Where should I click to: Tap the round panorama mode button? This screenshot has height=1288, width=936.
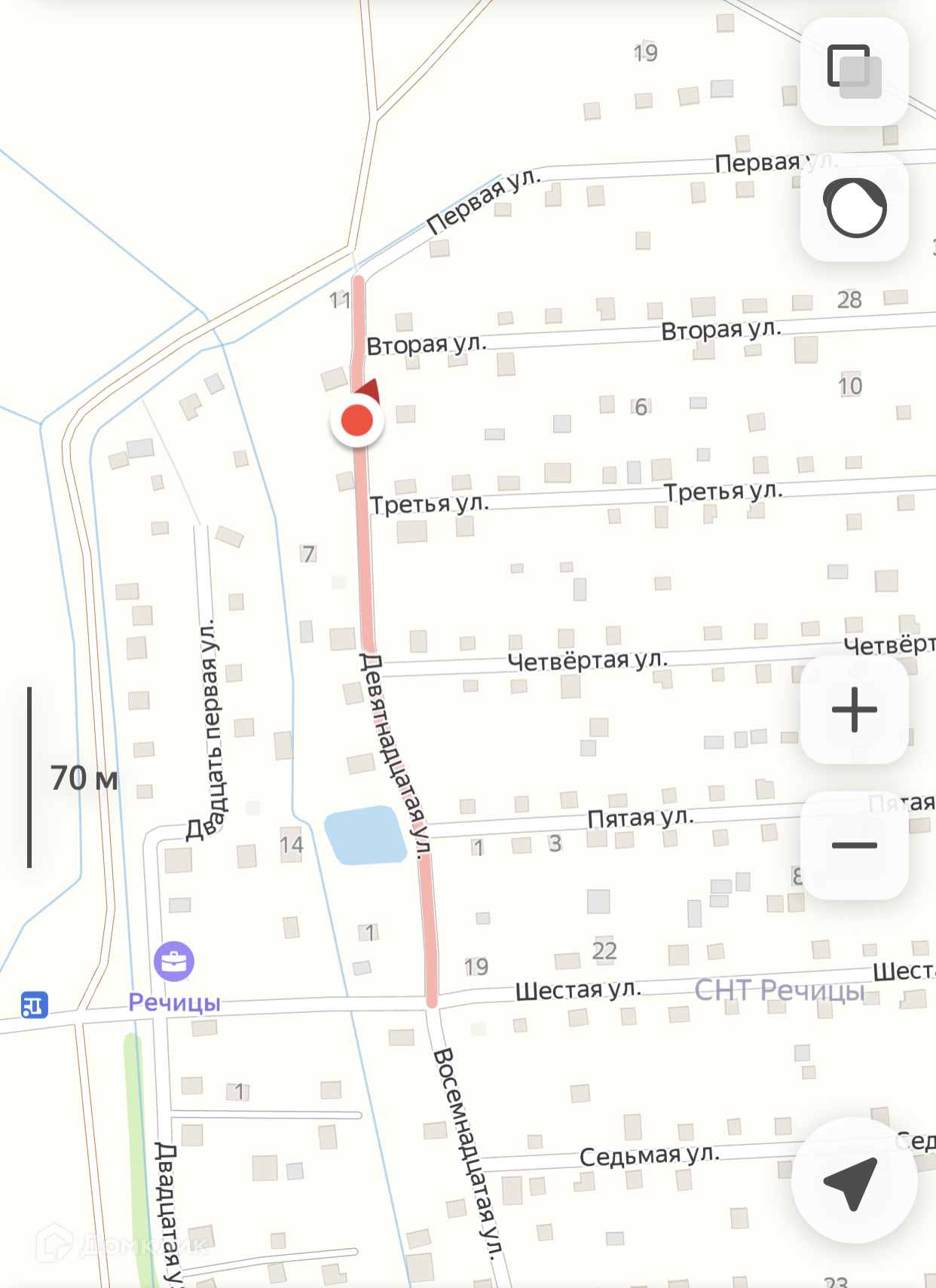point(855,208)
